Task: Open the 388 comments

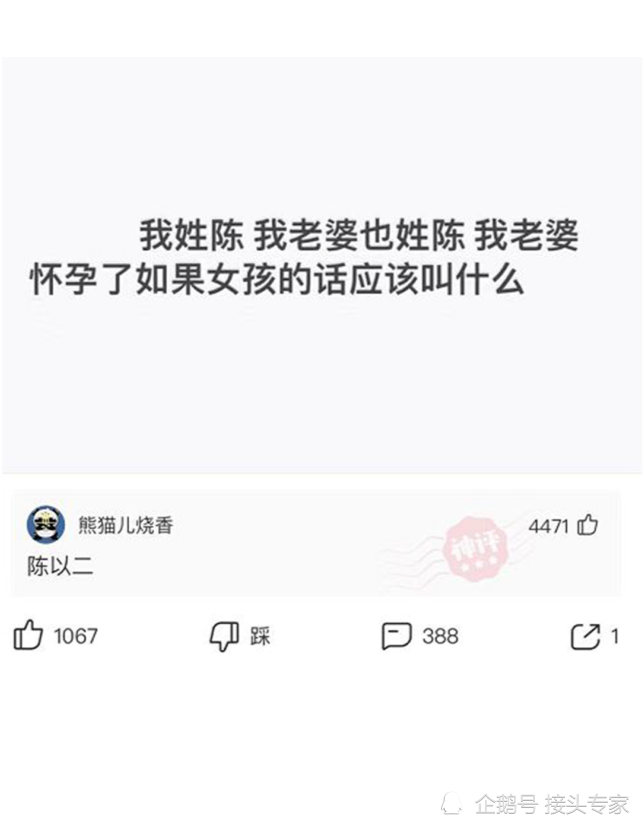Action: [x=397, y=635]
